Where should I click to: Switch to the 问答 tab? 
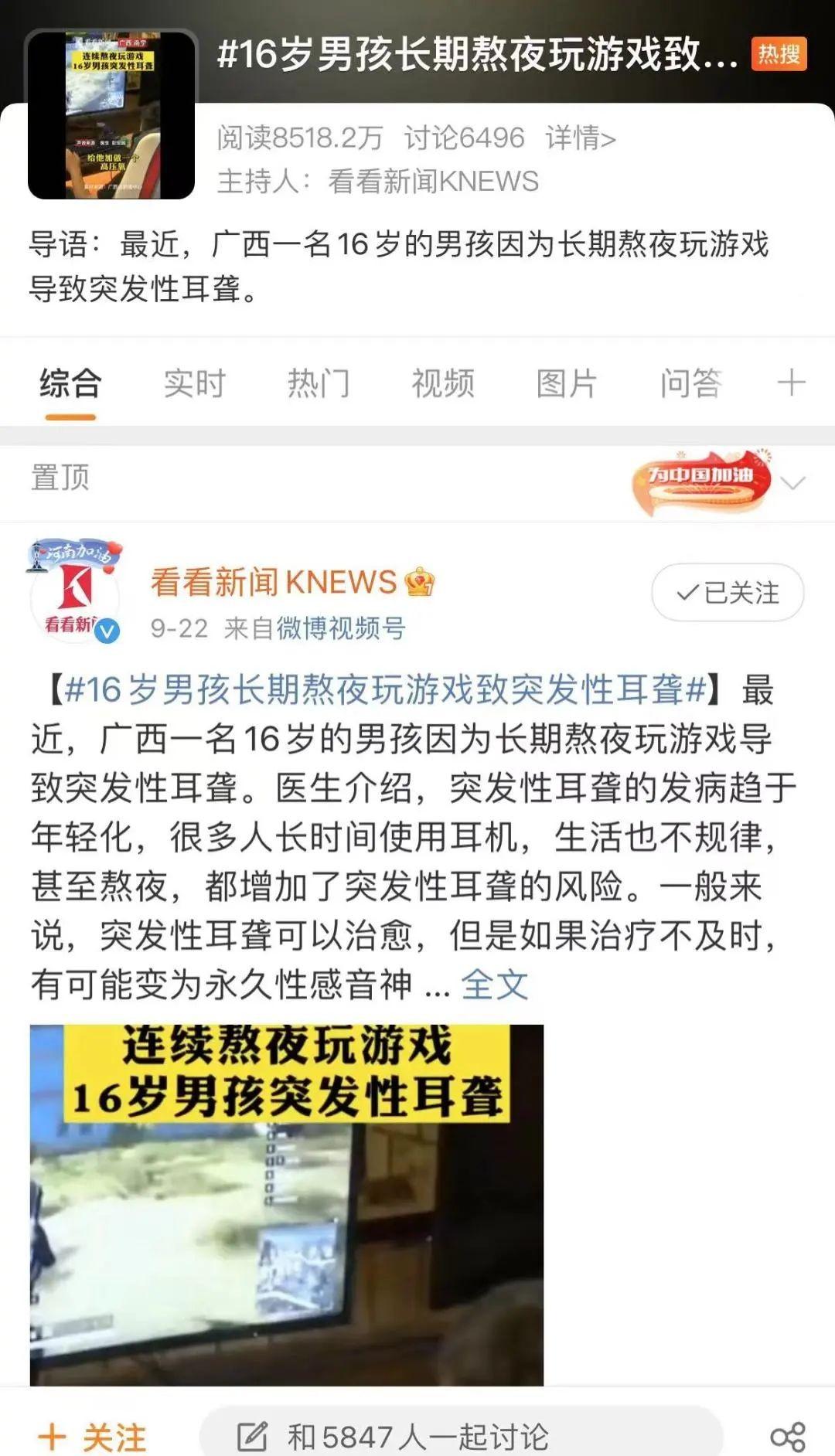690,383
